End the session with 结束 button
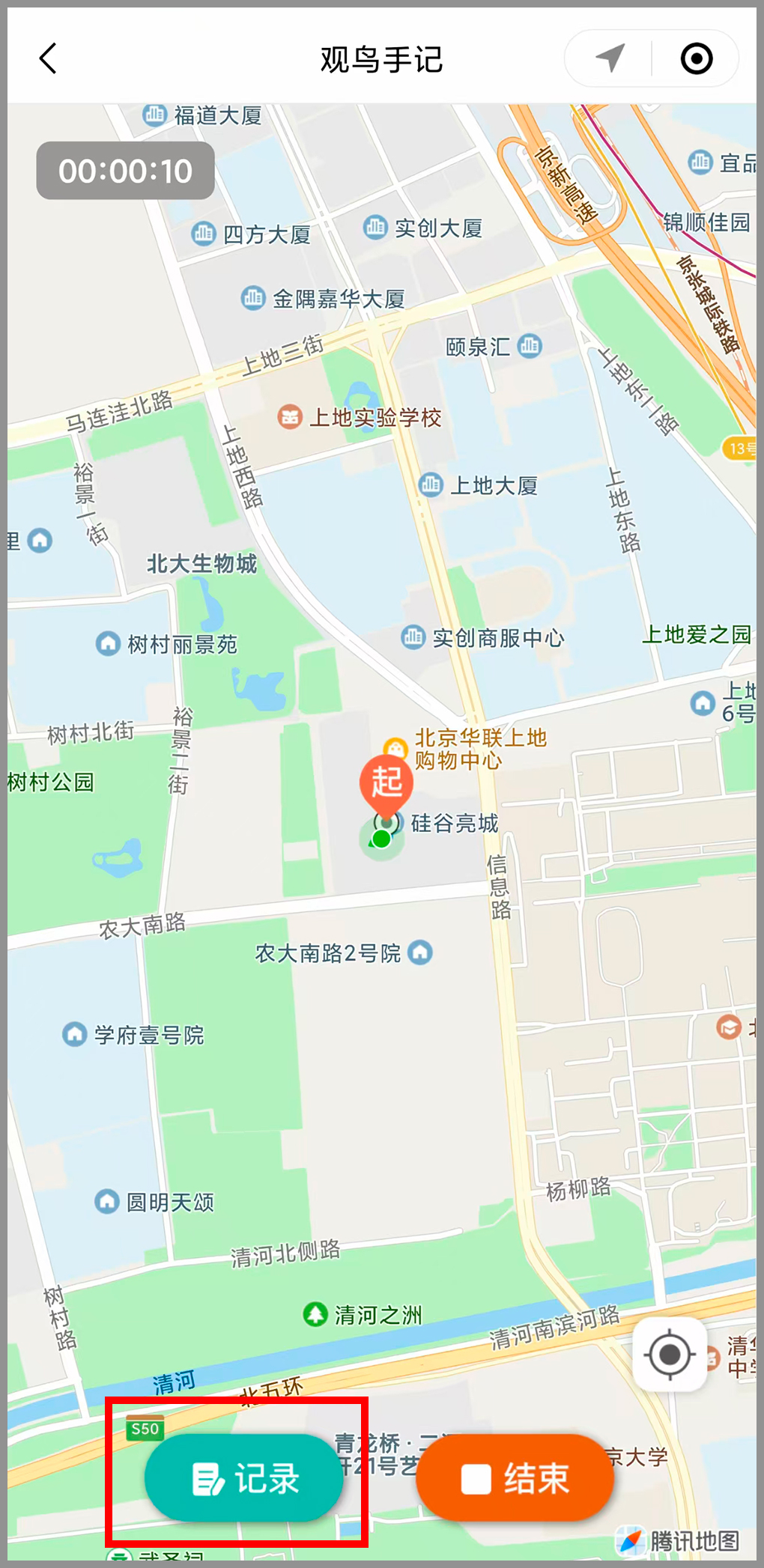 pos(515,1478)
